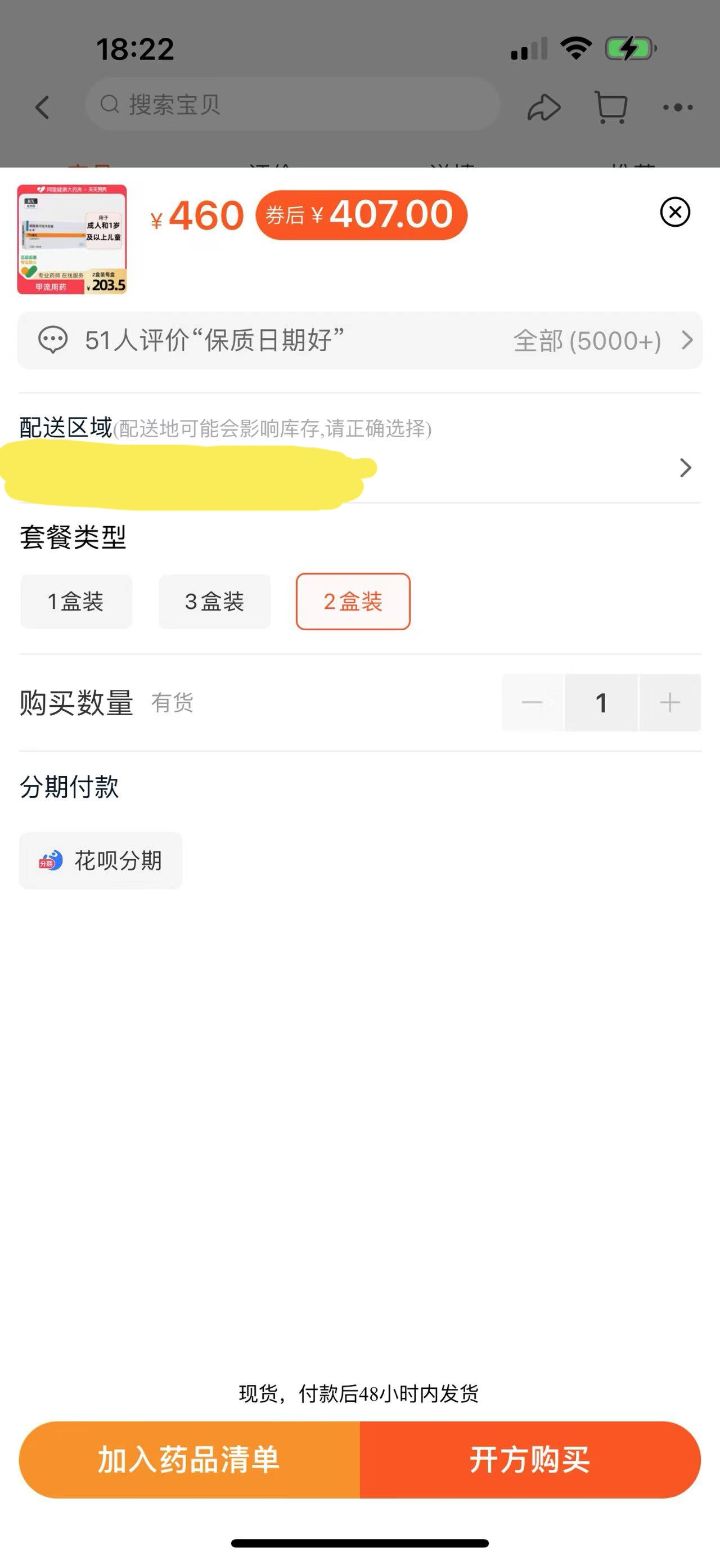Close the purchase options sheet
This screenshot has height=1561, width=720.
676,212
